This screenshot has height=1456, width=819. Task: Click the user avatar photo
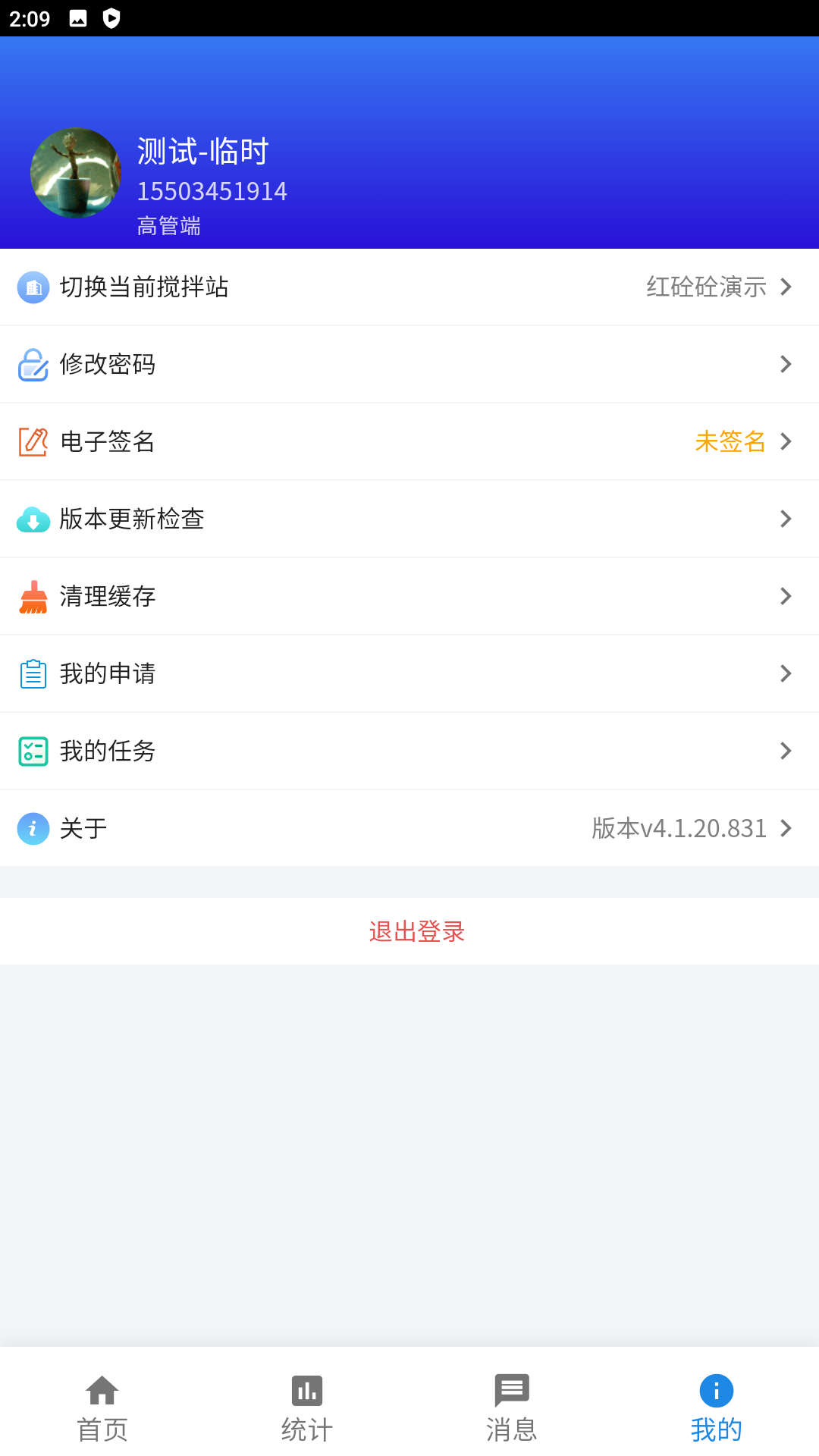pos(76,172)
